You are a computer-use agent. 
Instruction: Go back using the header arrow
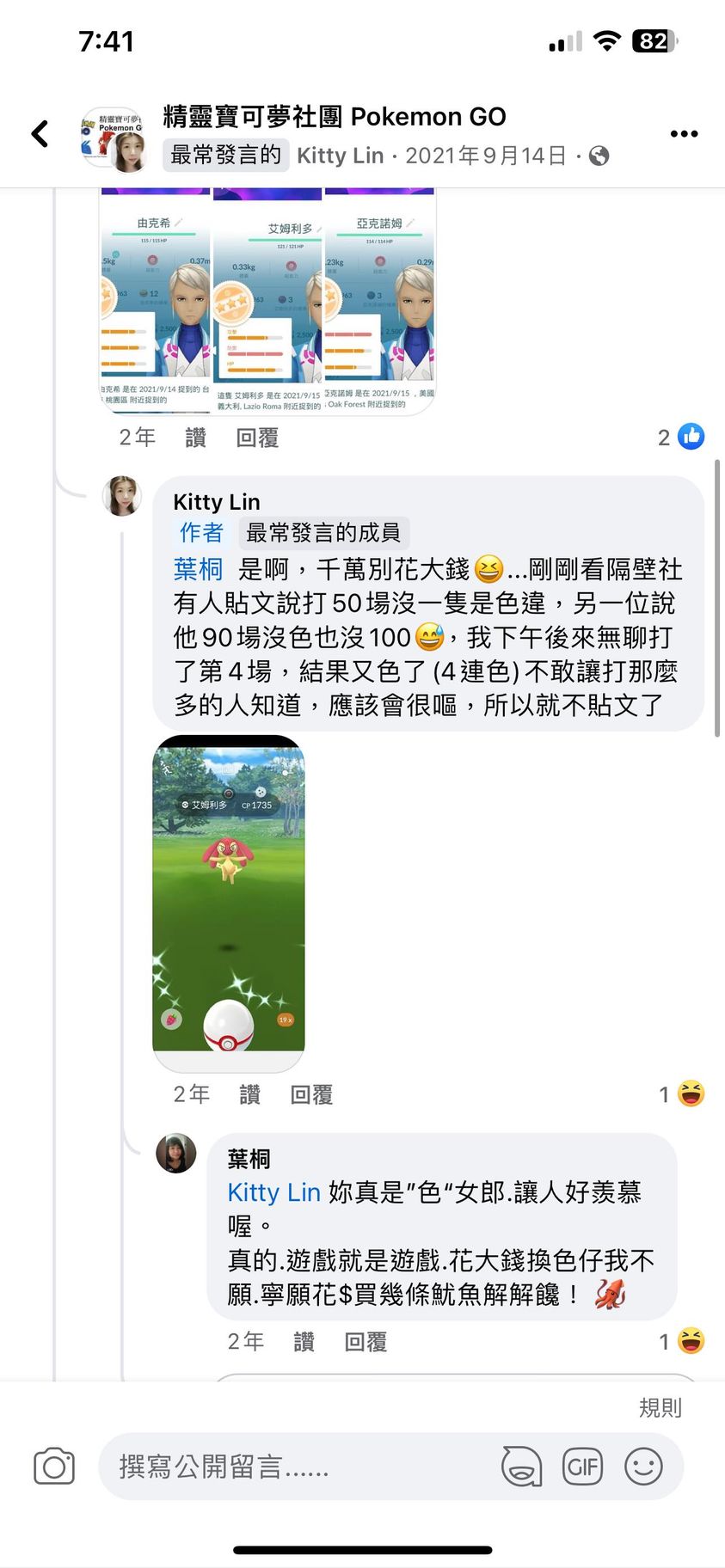pyautogui.click(x=40, y=133)
